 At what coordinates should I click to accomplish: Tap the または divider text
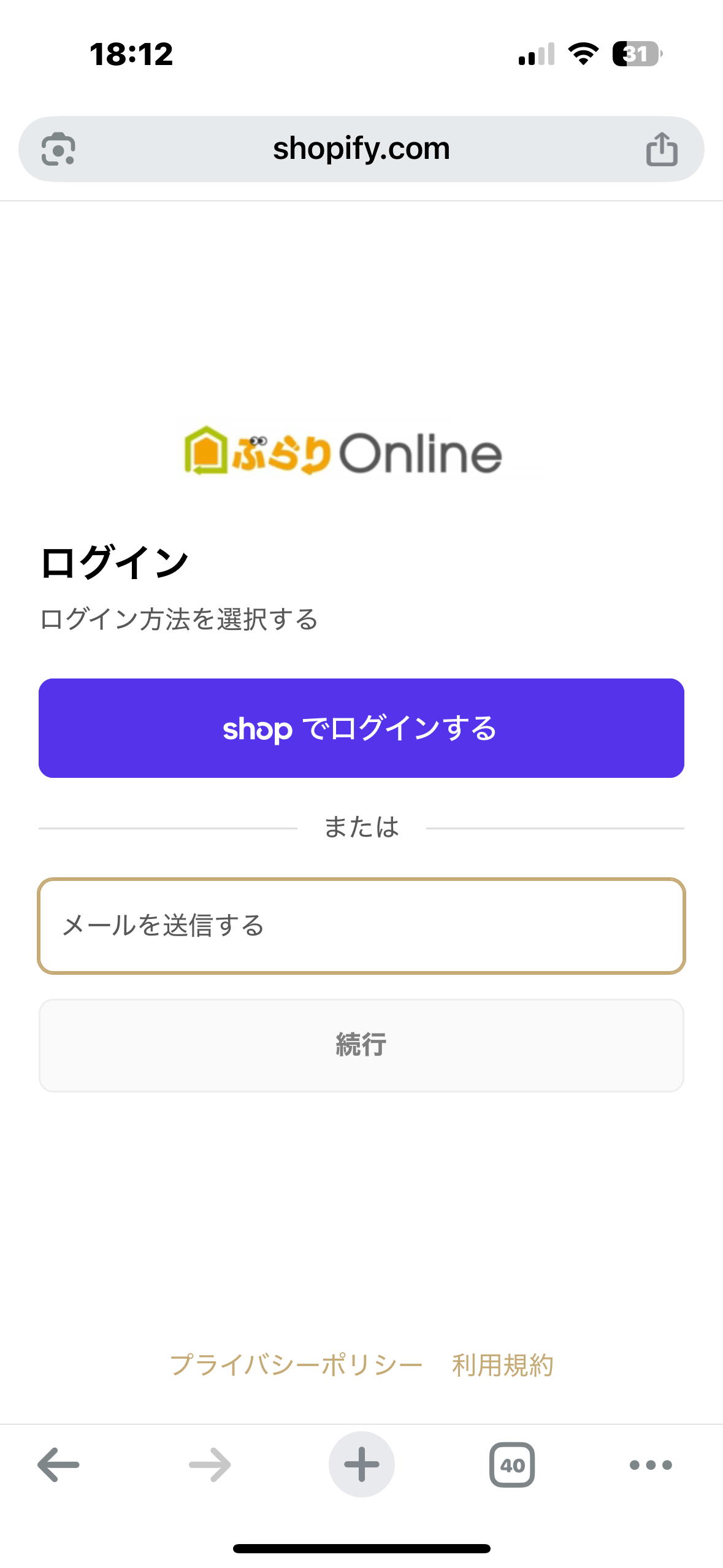pos(361,827)
